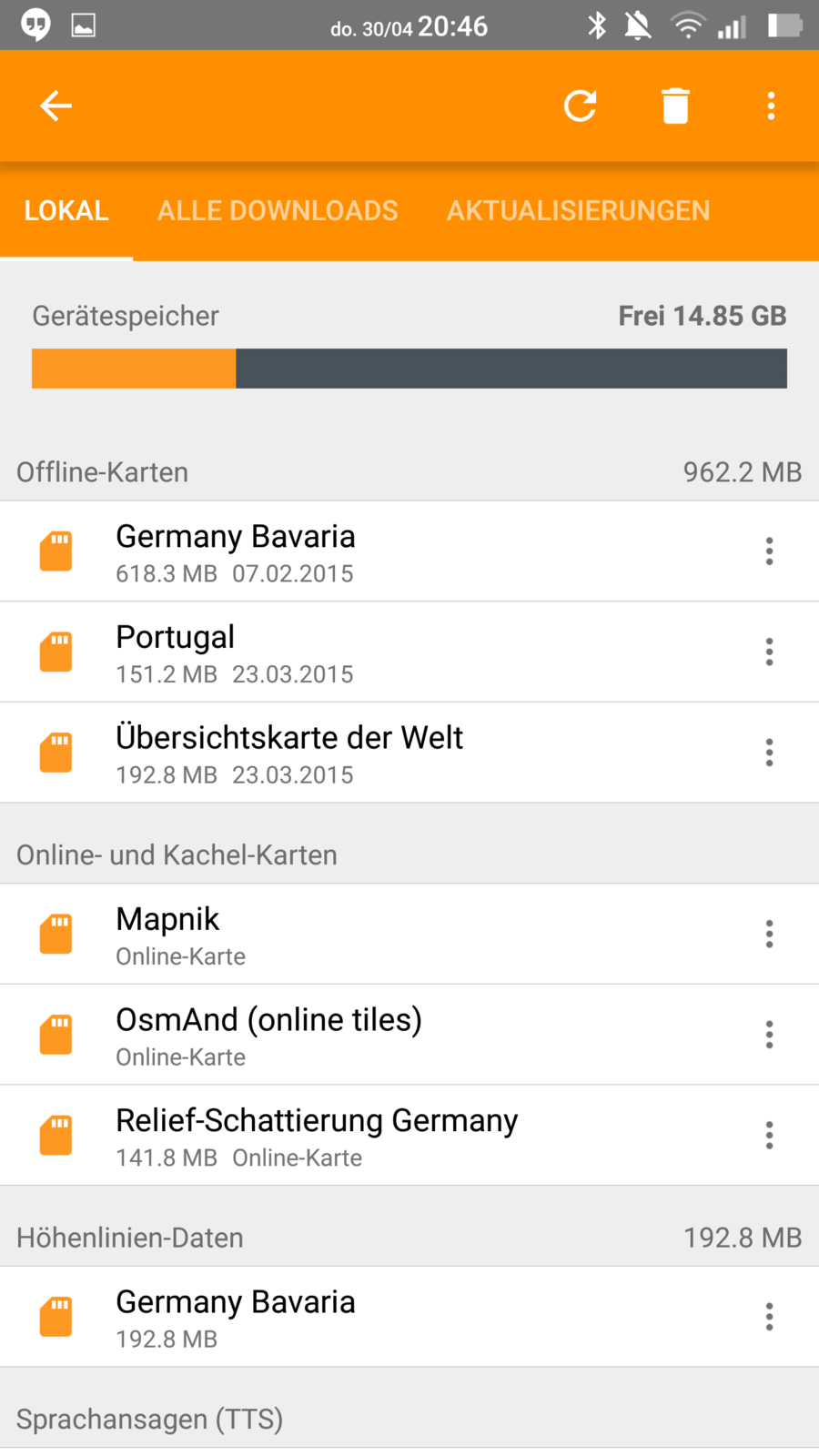This screenshot has height=1456, width=819.
Task: Open the Mapnik online map entry
Action: [x=364, y=935]
